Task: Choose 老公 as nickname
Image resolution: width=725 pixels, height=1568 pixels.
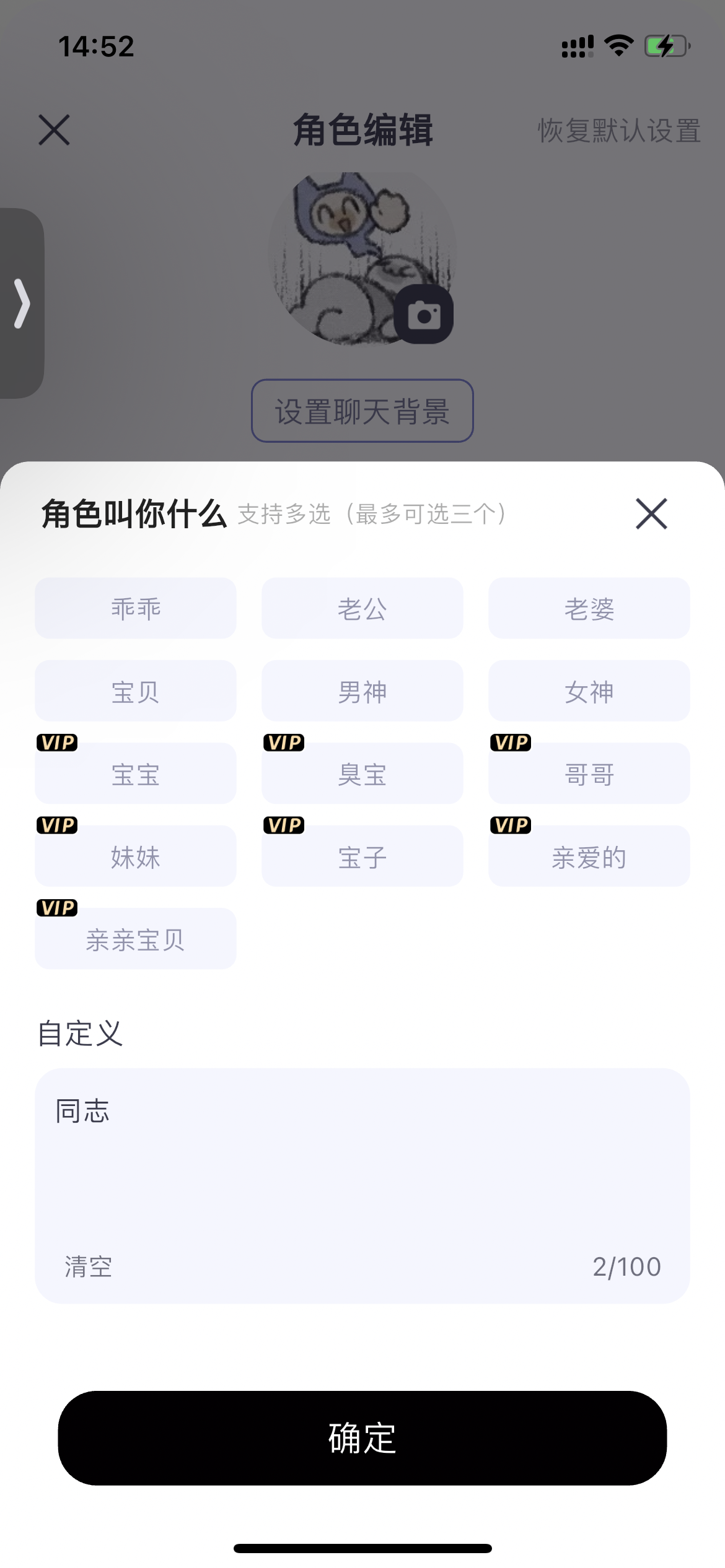Action: [x=362, y=609]
